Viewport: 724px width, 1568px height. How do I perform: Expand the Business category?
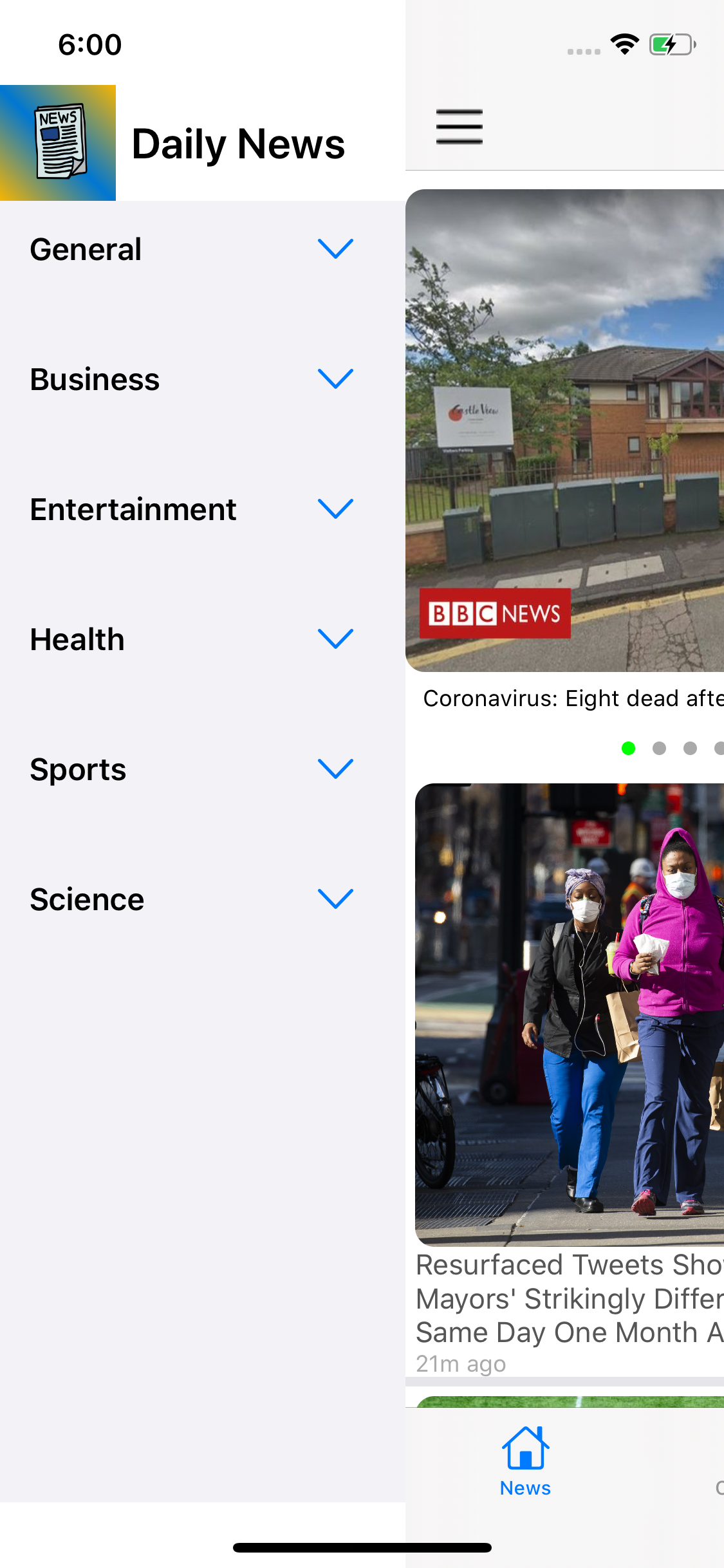[x=335, y=379]
